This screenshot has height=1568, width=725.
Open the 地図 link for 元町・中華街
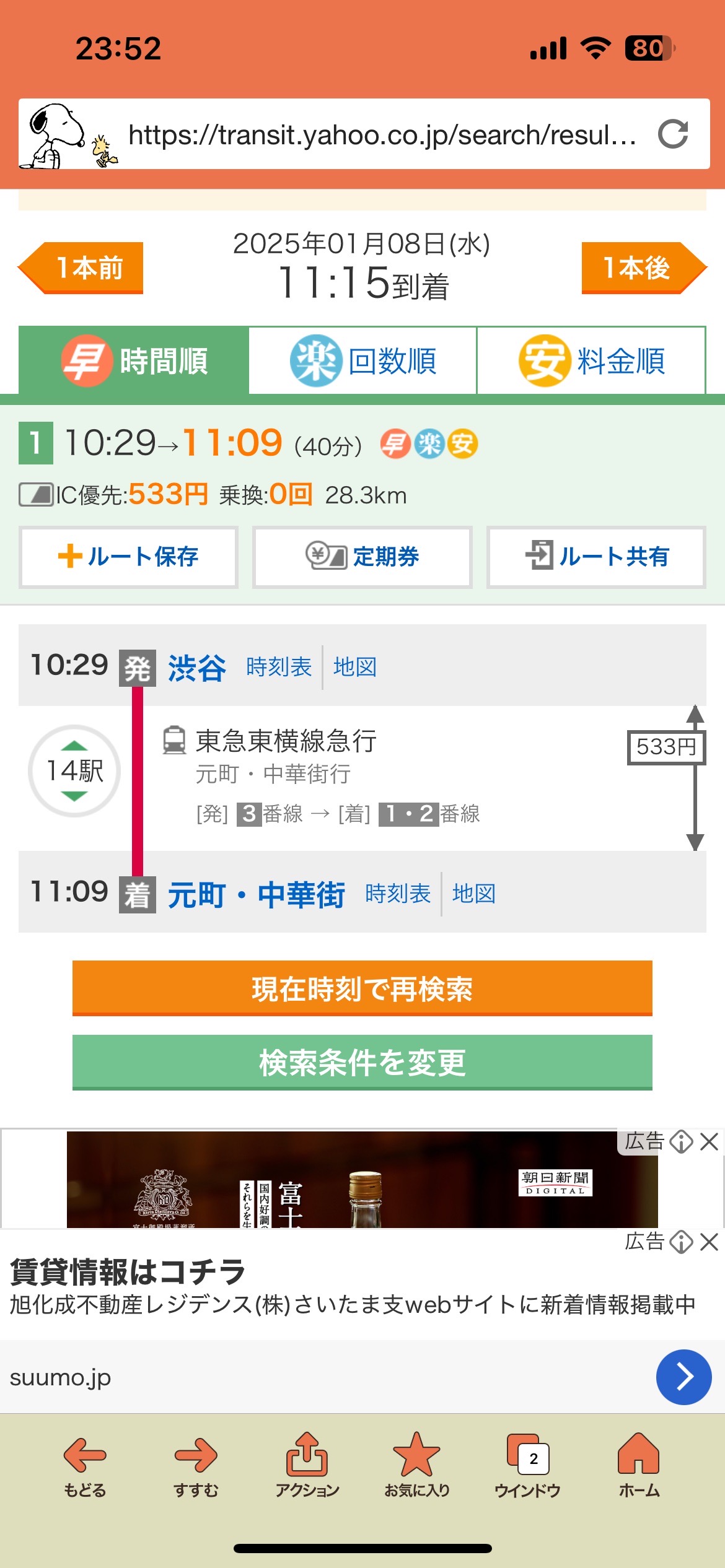(x=474, y=894)
